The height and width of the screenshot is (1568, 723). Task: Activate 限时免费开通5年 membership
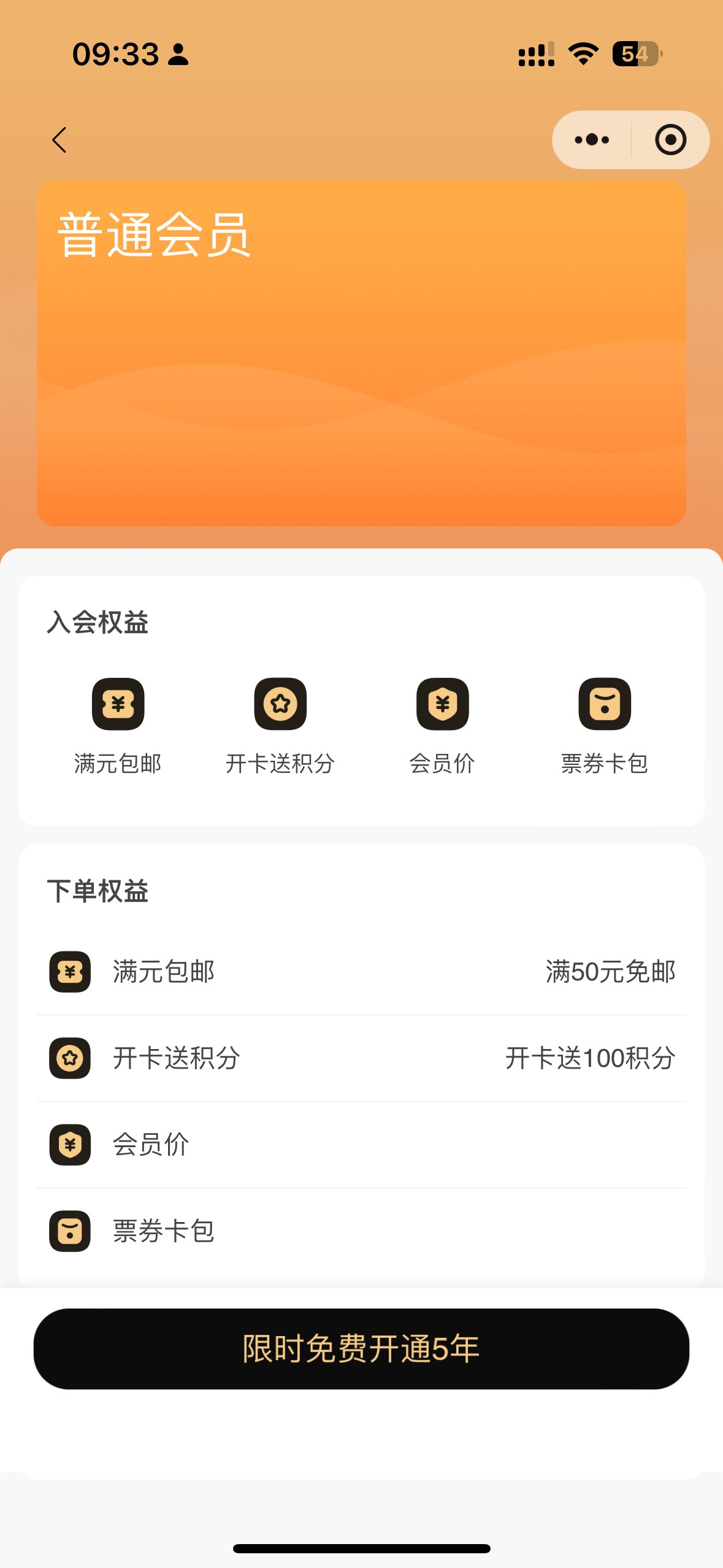click(361, 1348)
